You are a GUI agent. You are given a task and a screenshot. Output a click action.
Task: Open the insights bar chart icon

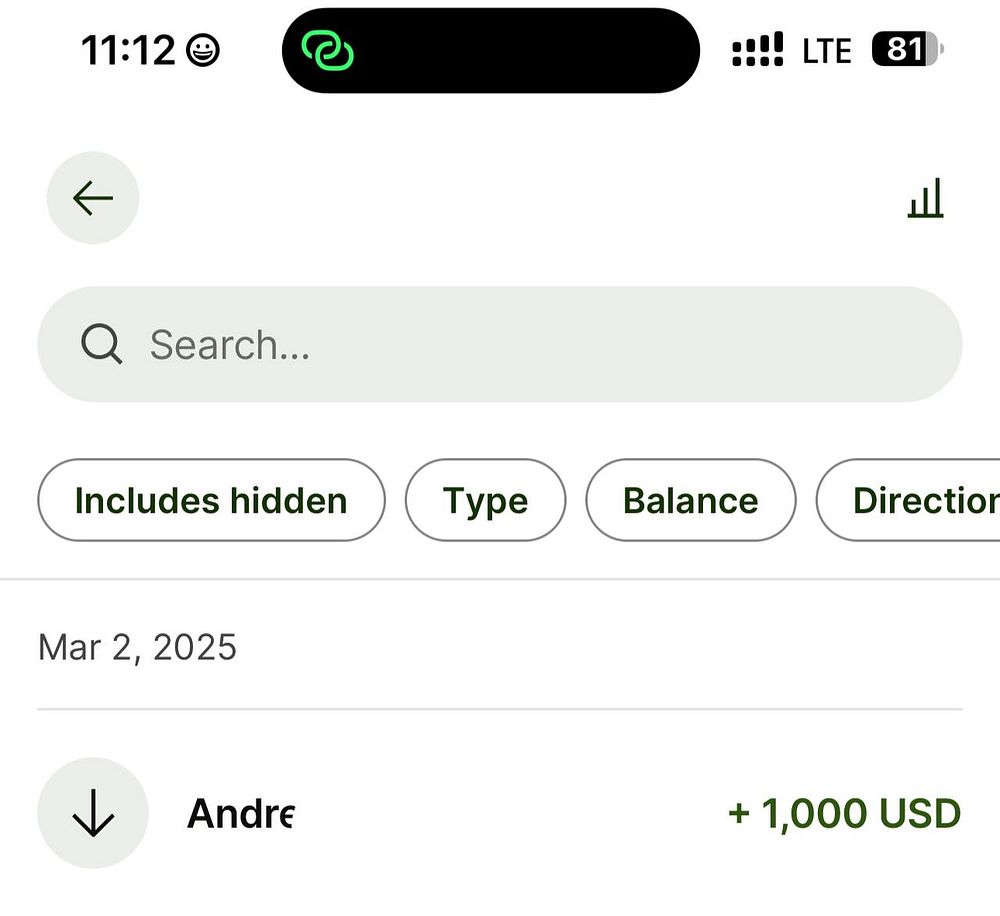click(925, 199)
